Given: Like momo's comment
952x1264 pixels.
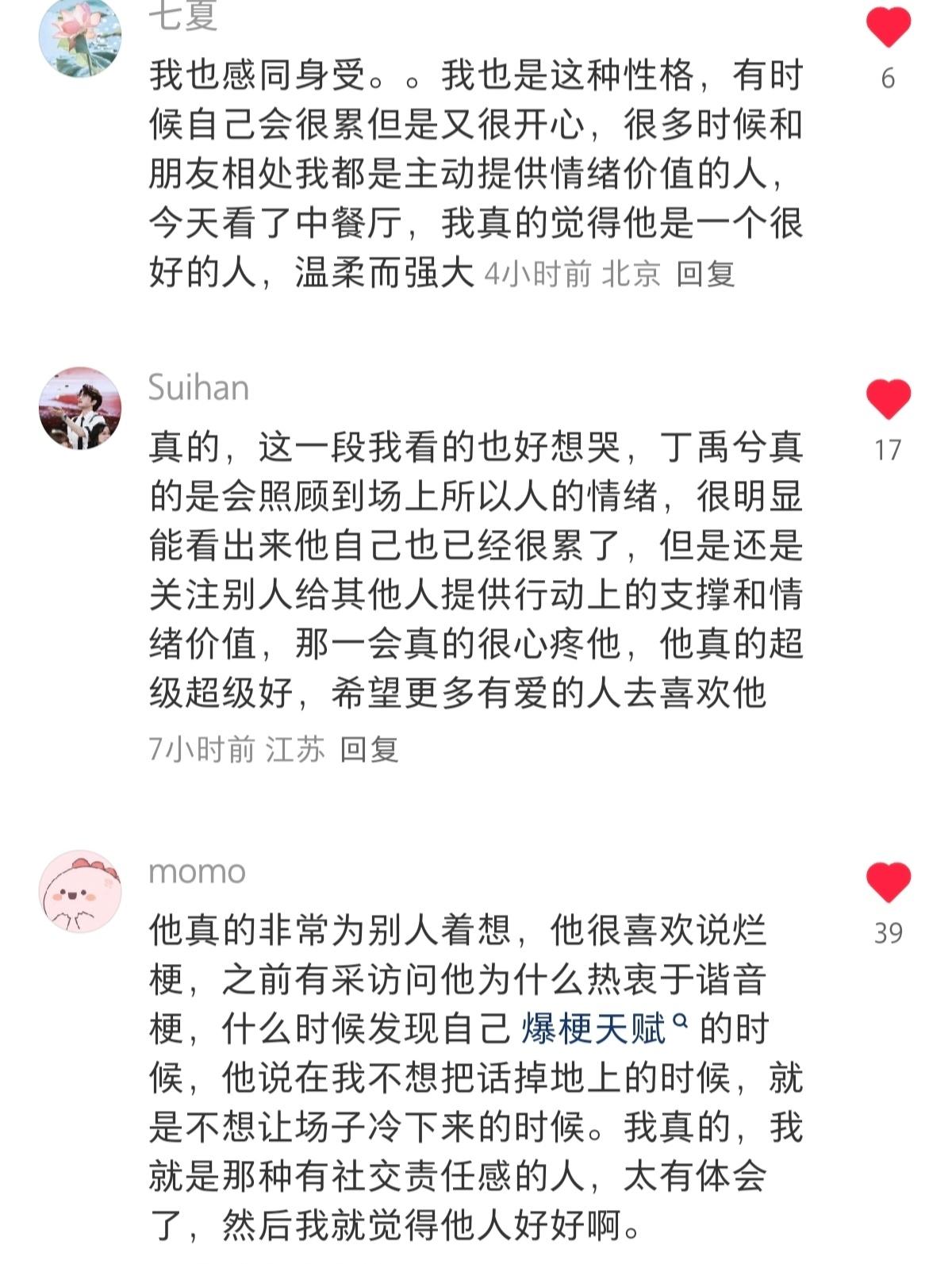Looking at the screenshot, I should [x=888, y=882].
